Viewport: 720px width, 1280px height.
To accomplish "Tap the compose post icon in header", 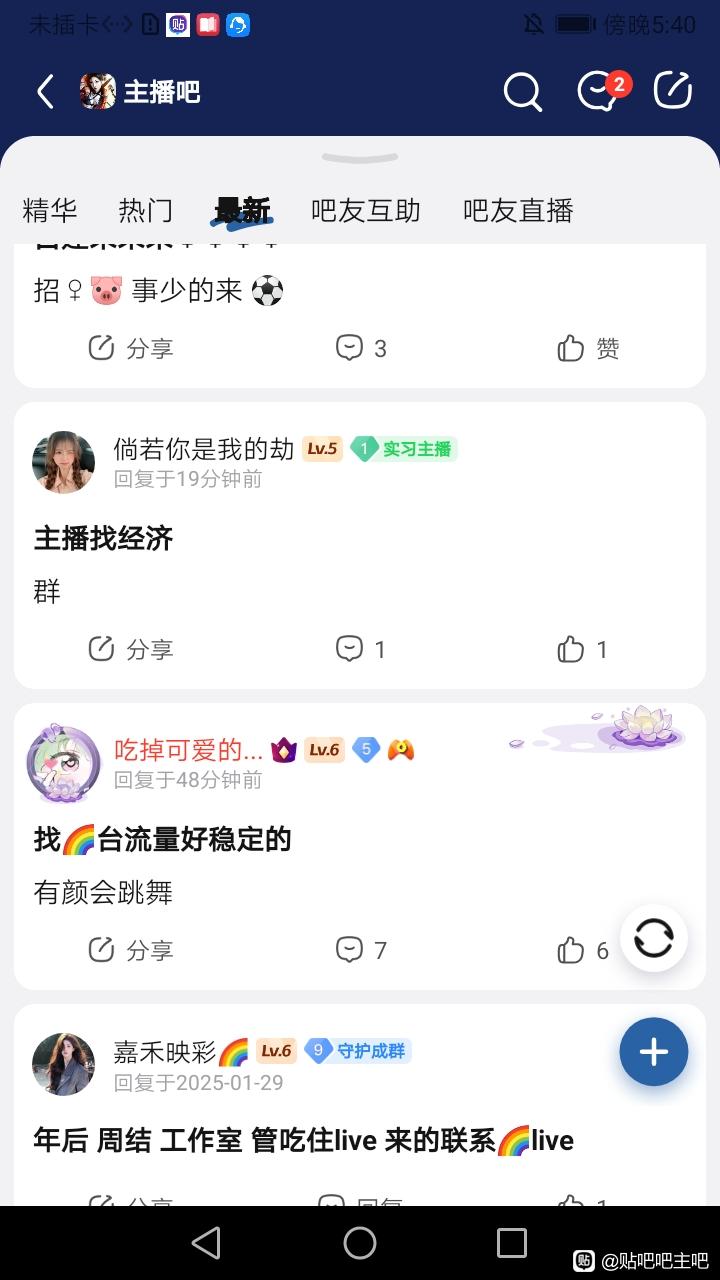I will coord(673,91).
